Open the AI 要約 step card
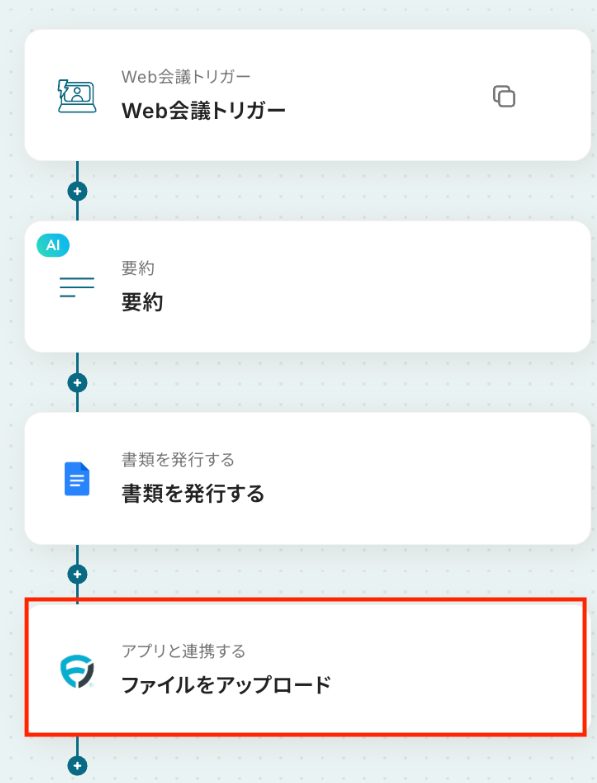This screenshot has height=783, width=597. click(x=307, y=287)
